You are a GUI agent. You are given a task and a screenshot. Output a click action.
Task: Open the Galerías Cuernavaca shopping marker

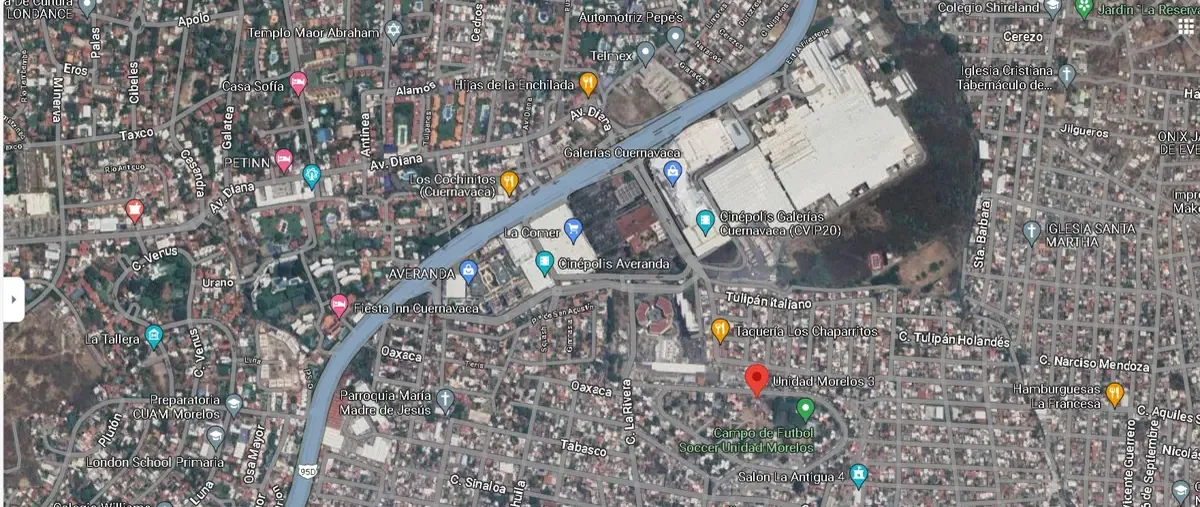(x=673, y=173)
